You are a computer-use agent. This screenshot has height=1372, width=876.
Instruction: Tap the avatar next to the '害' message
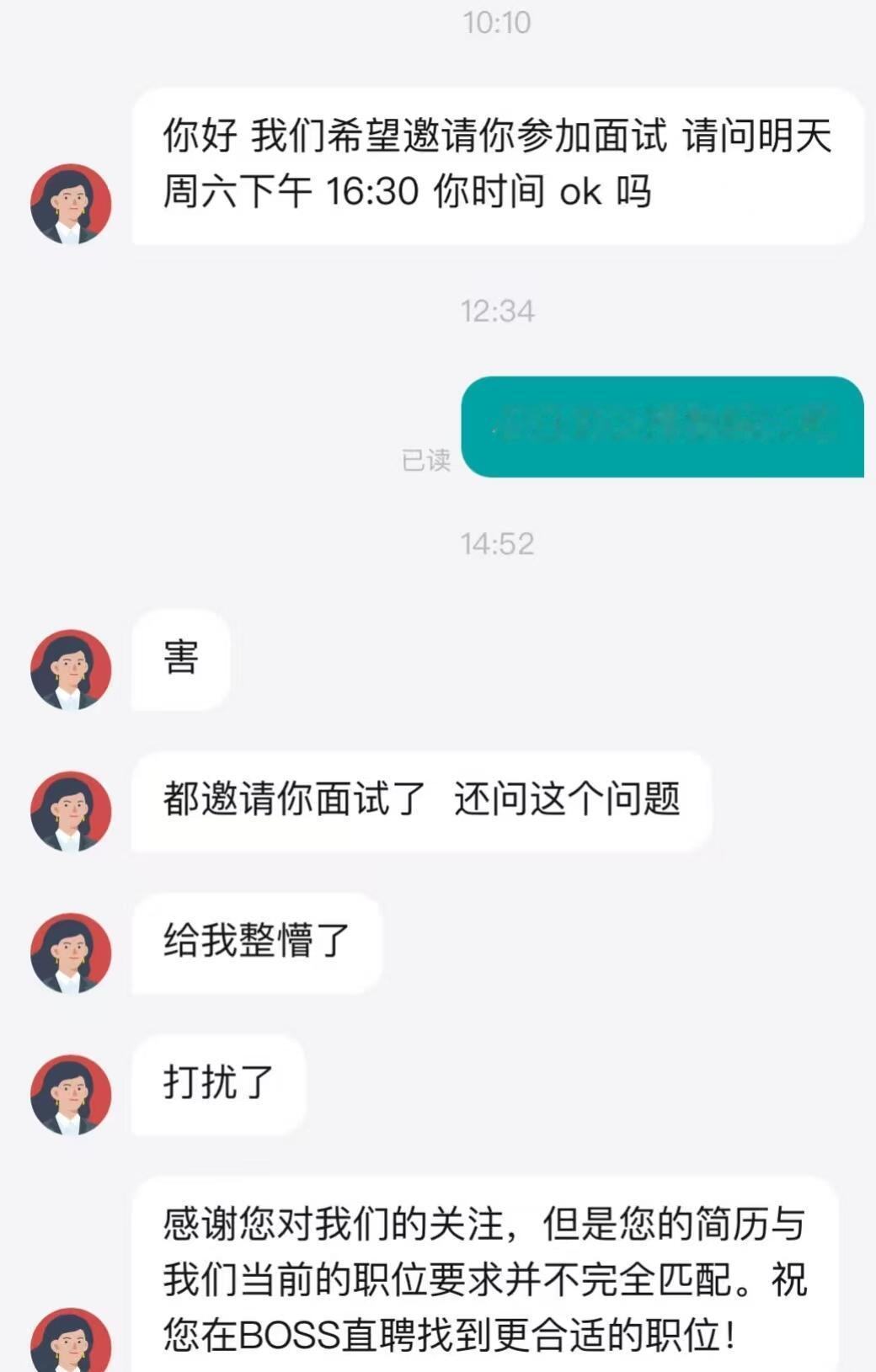[x=71, y=670]
